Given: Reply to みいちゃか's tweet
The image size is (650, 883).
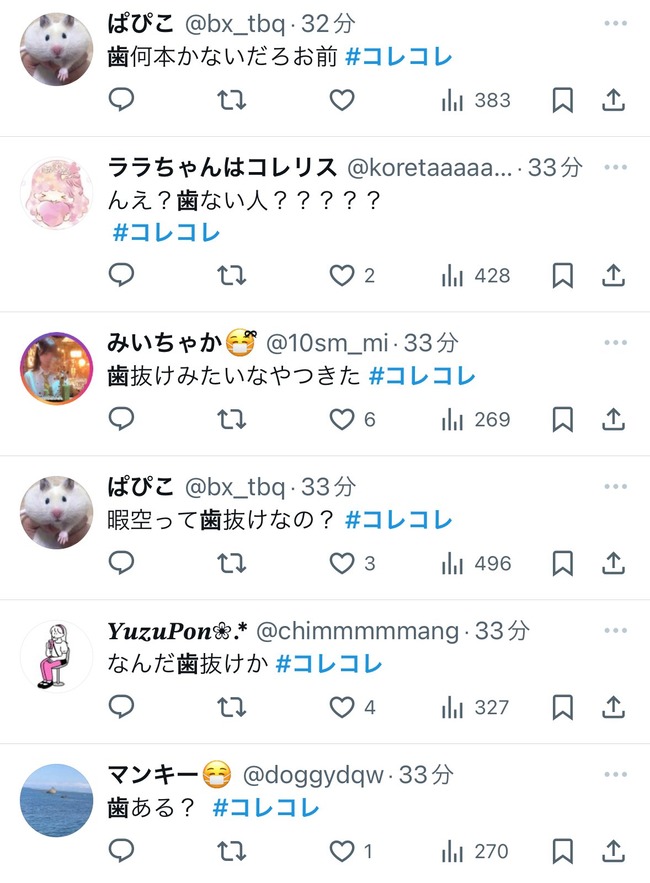Looking at the screenshot, I should 121,419.
